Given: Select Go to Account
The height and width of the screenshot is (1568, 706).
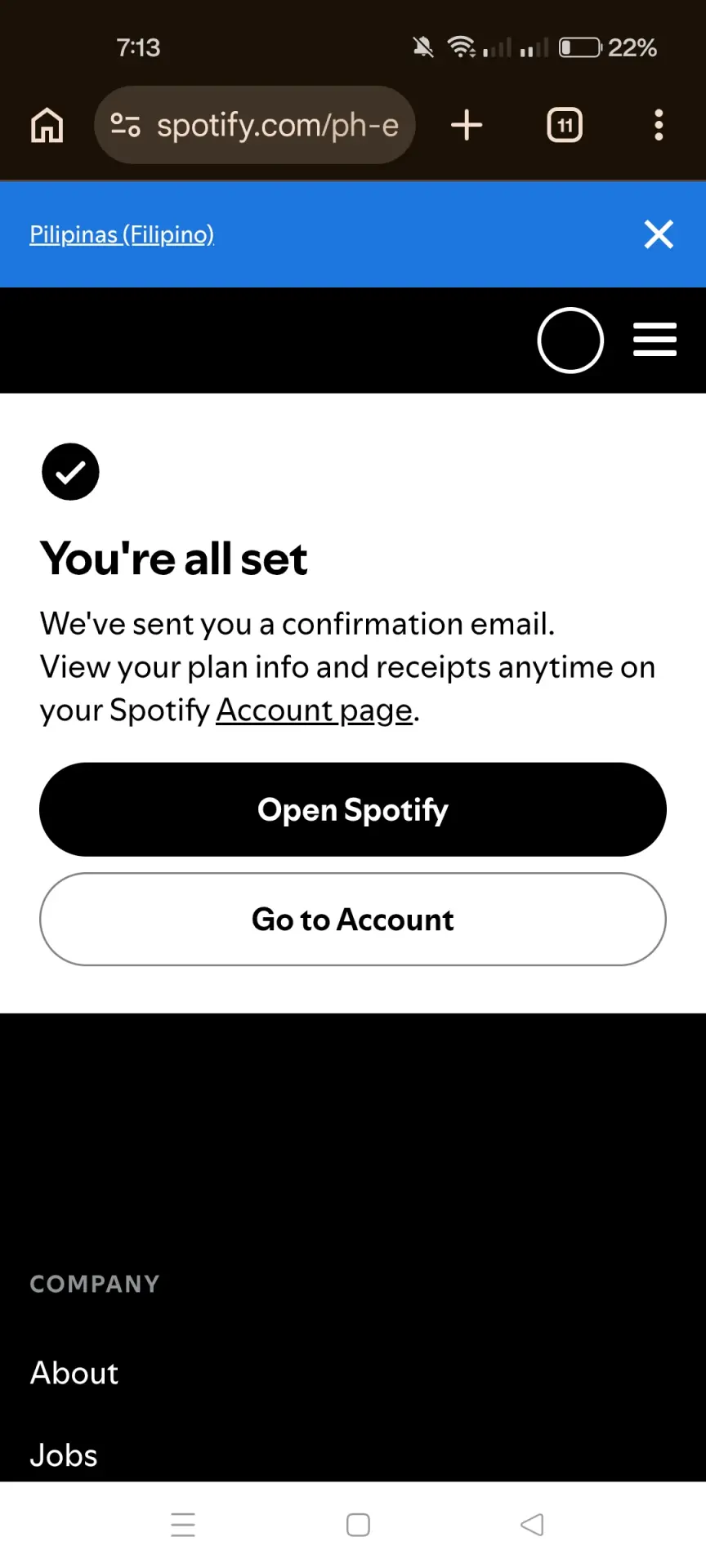Looking at the screenshot, I should pos(353,920).
